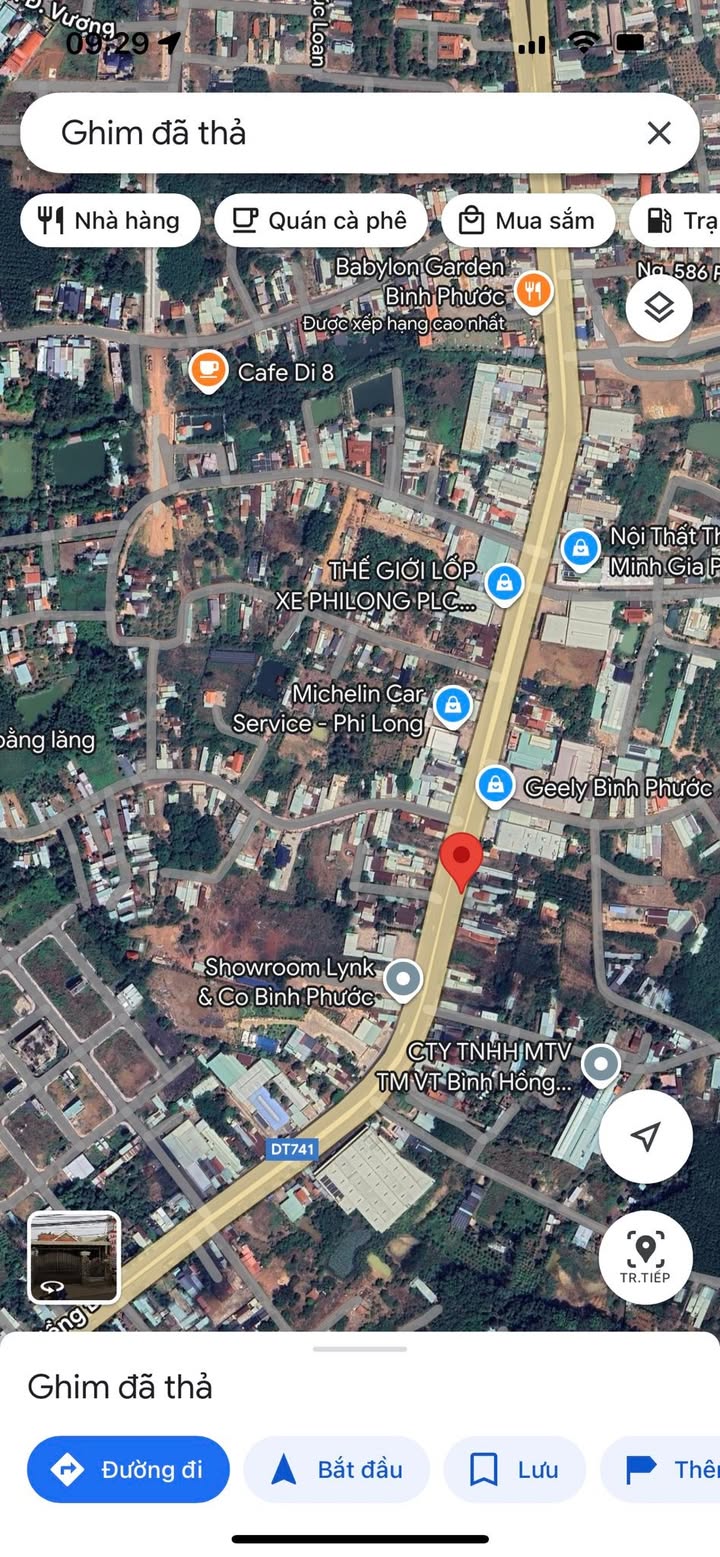Viewport: 720px width, 1557px height.
Task: Open Geely Bình Phước place pin
Action: click(496, 786)
